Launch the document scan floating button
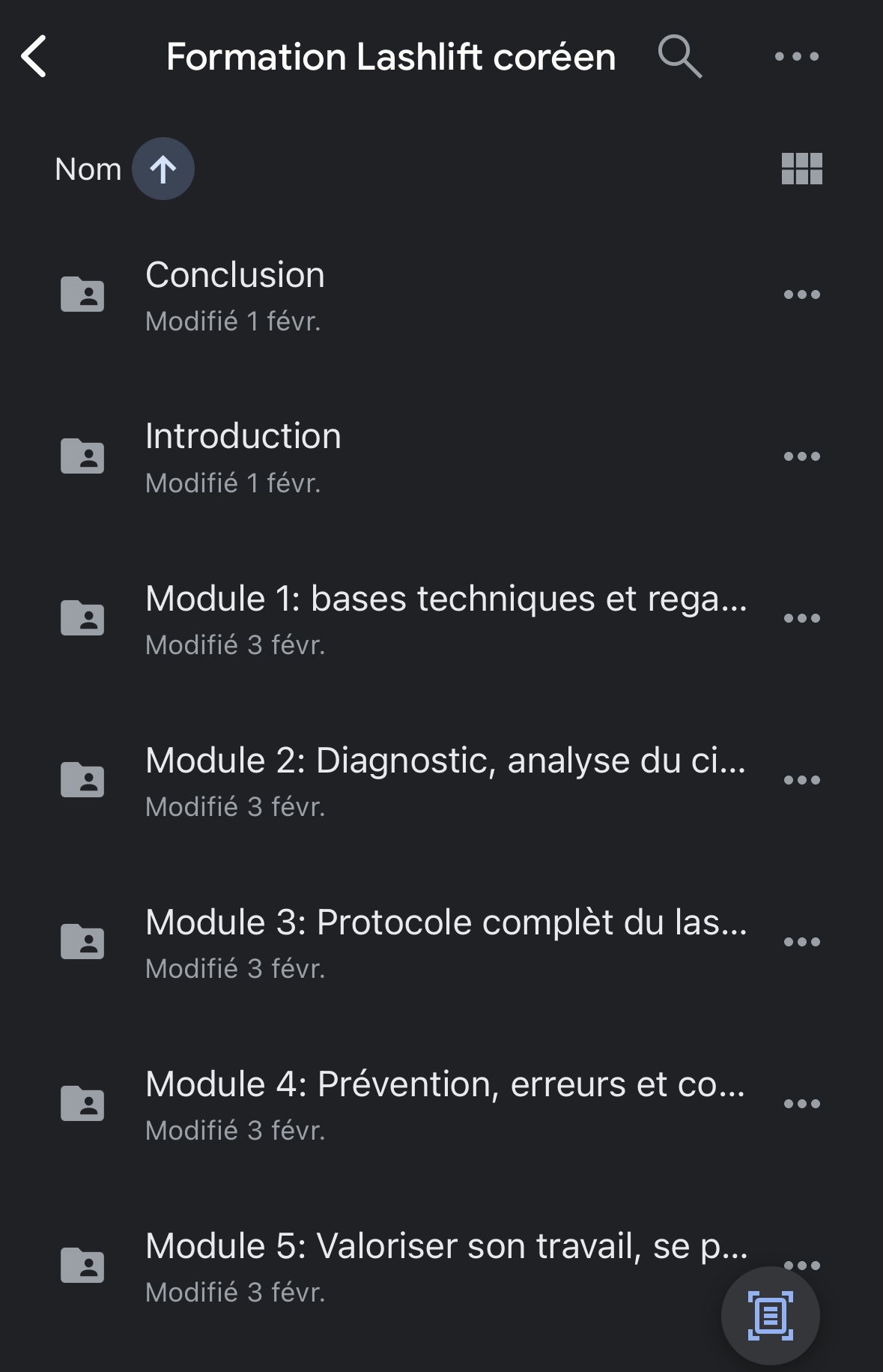Screen dimensions: 883x1372 pyautogui.click(x=770, y=1315)
